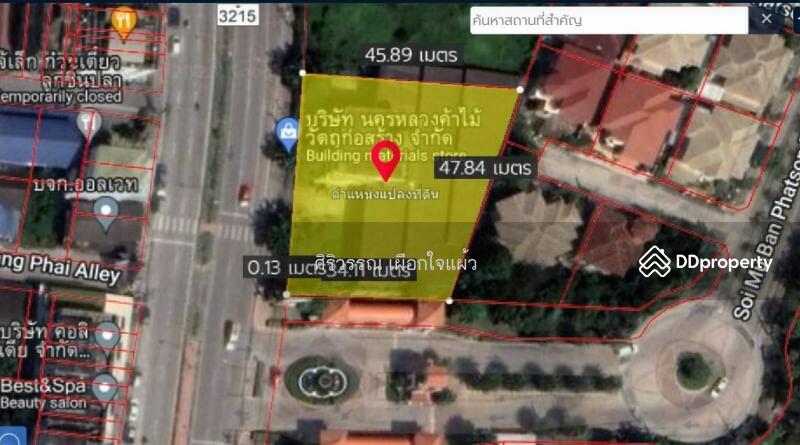Close the search bar with X
This screenshot has width=800, height=445.
(x=767, y=19)
